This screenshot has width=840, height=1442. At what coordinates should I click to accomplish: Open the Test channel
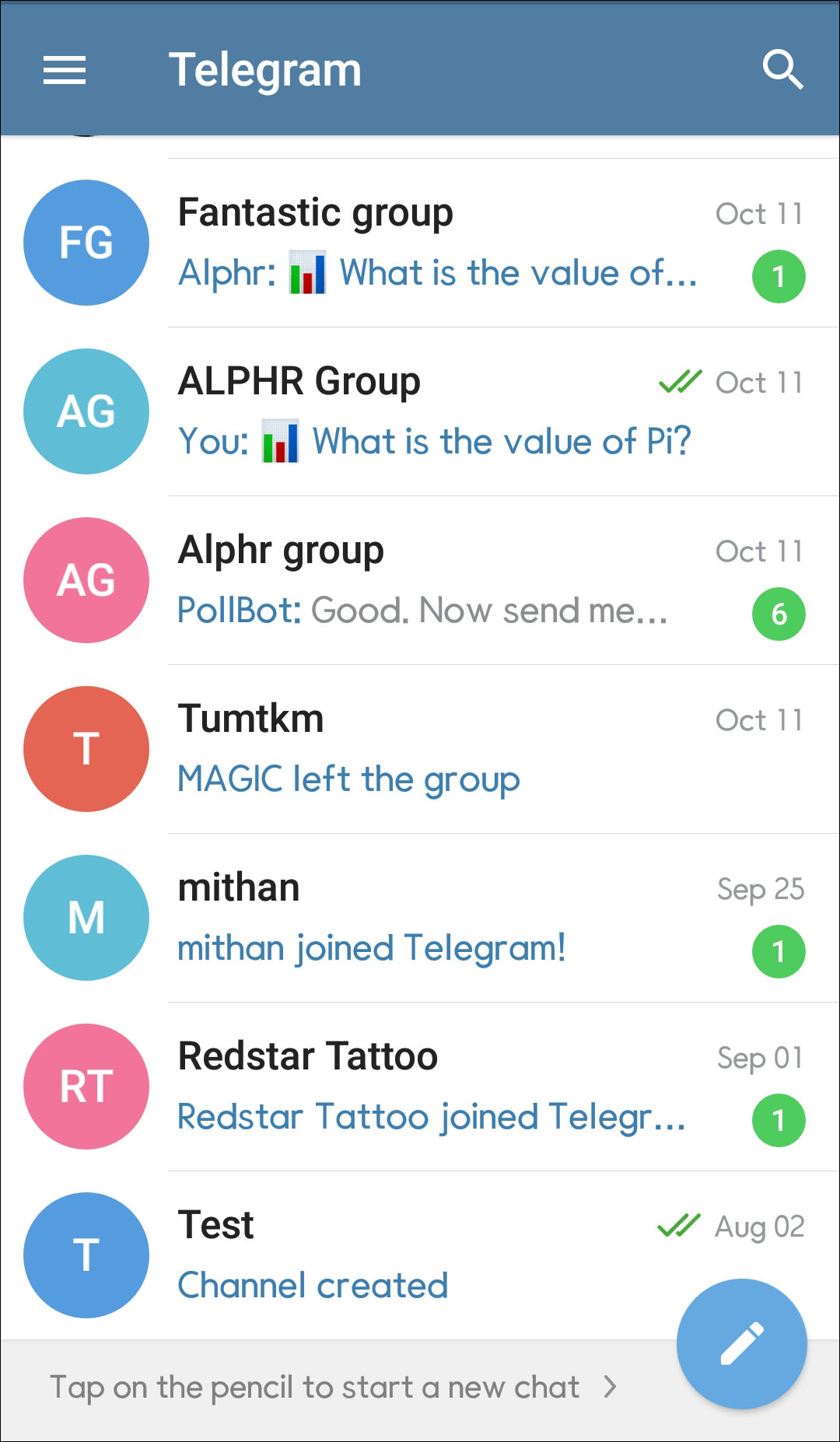click(x=389, y=1254)
